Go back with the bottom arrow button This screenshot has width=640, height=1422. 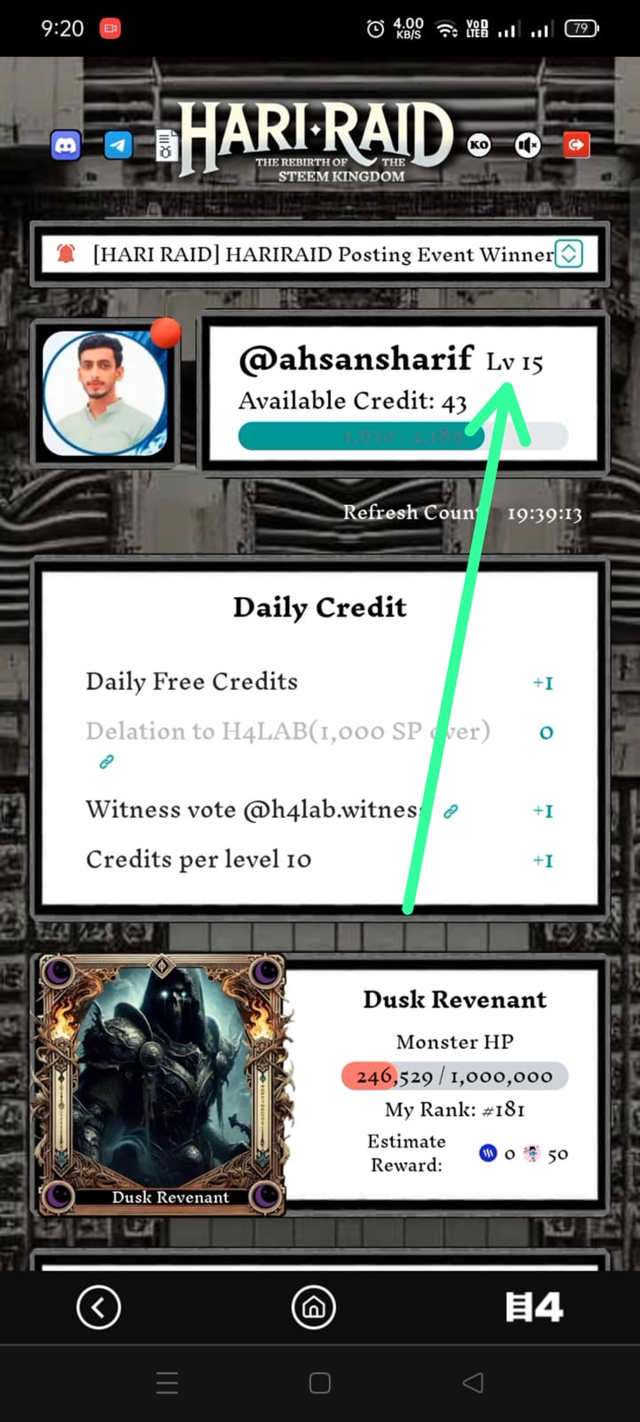[x=98, y=1307]
